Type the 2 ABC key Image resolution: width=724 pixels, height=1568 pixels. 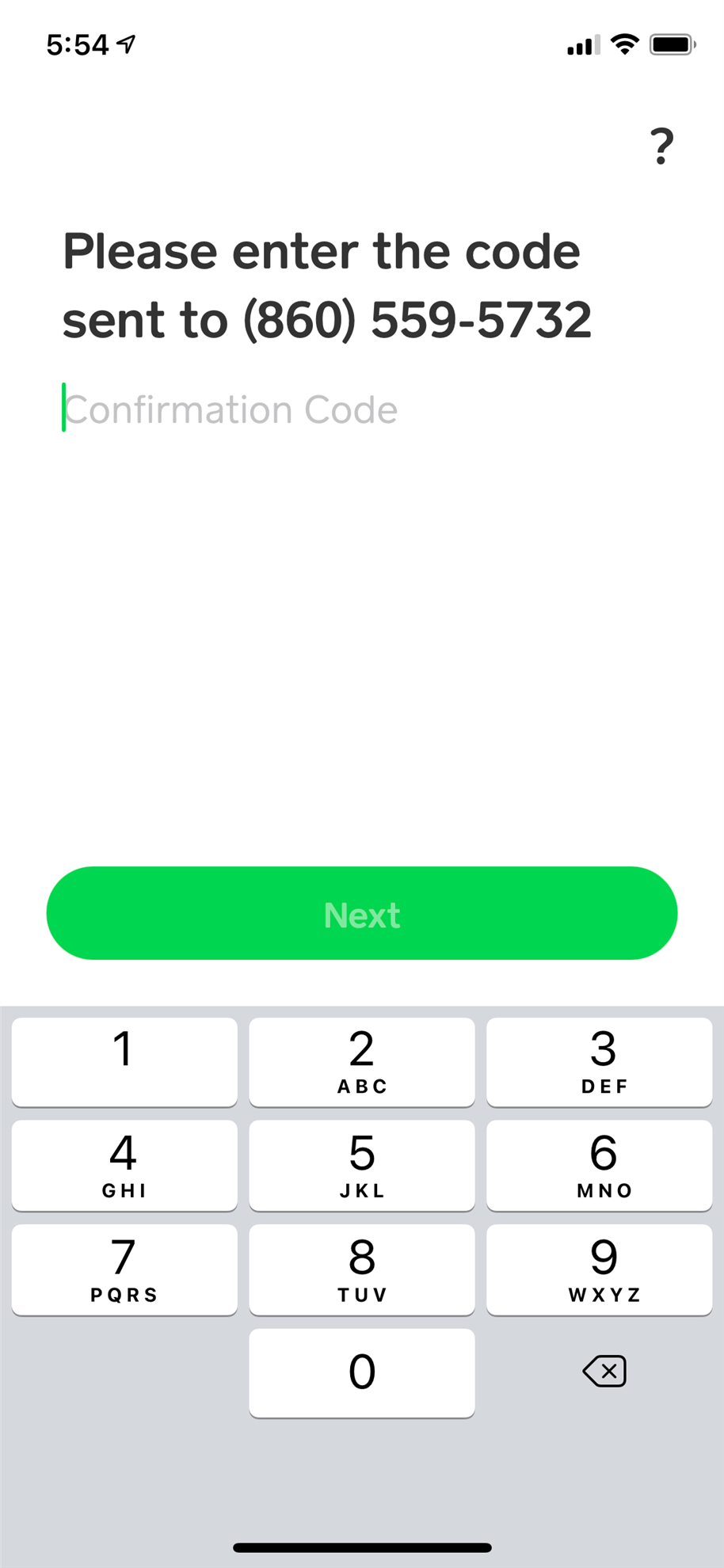pyautogui.click(x=362, y=1061)
